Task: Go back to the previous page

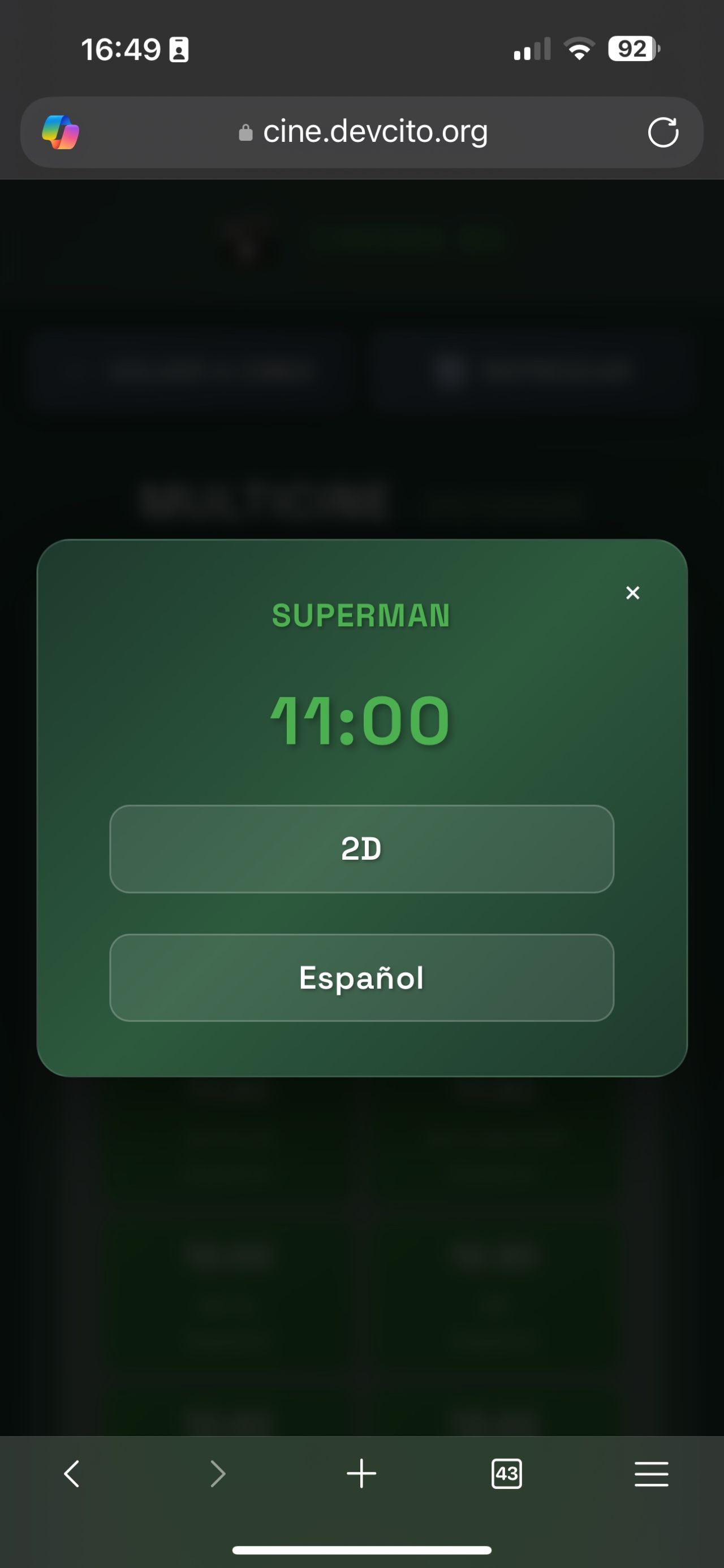Action: click(72, 1474)
